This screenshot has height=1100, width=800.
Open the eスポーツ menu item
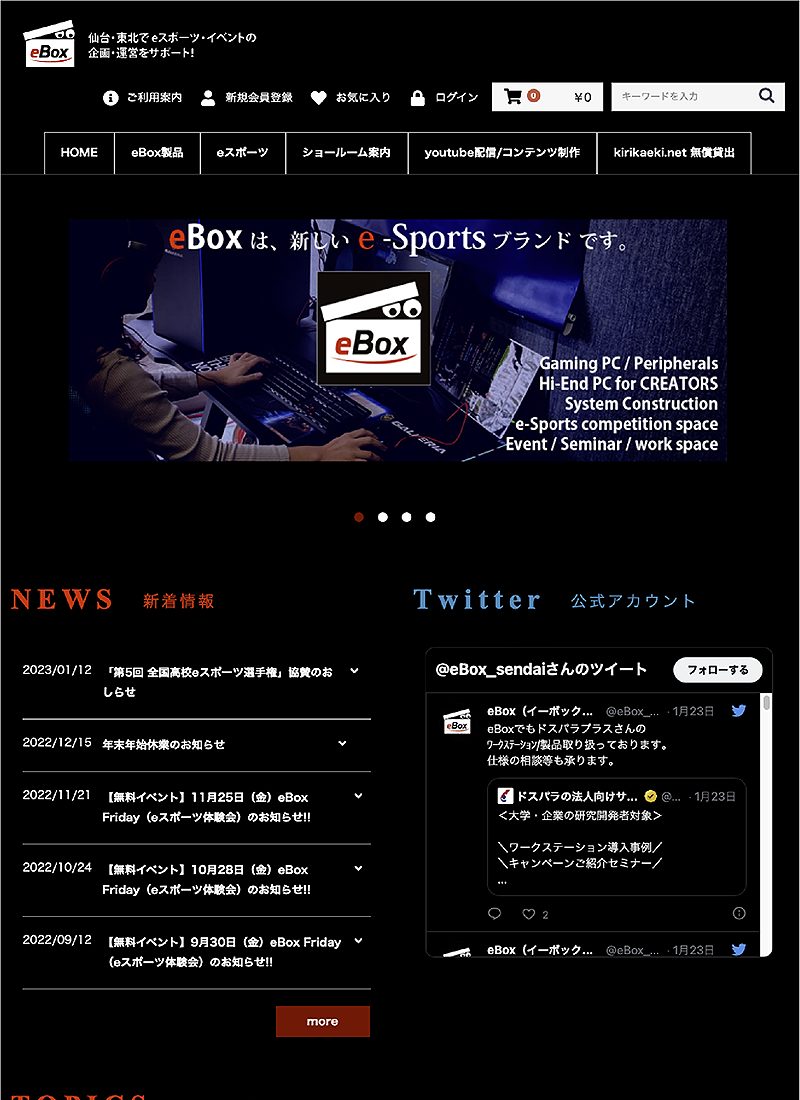click(x=243, y=153)
